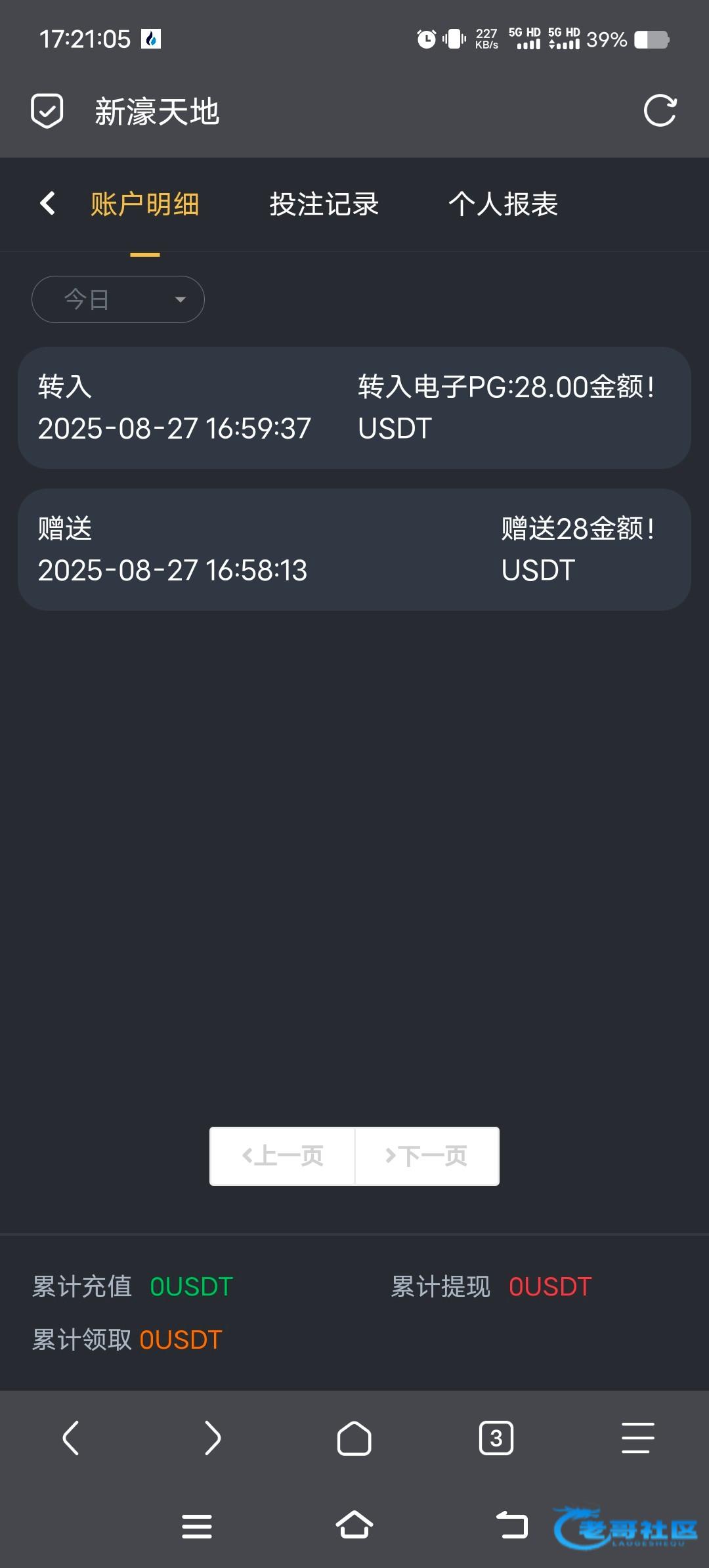Go to 下一页 next page

coord(427,1156)
